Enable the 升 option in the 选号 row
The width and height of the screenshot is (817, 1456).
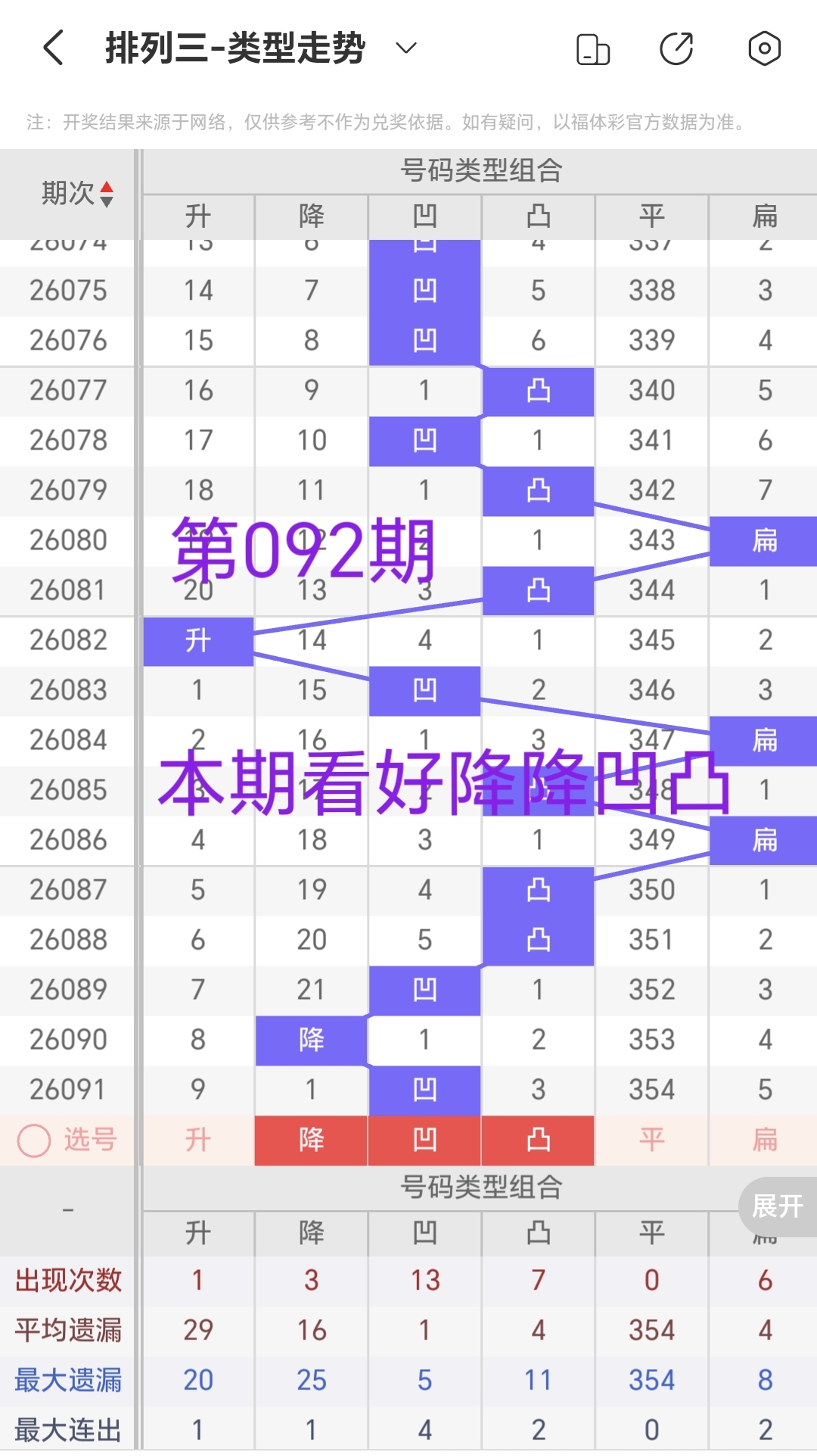pyautogui.click(x=197, y=1140)
